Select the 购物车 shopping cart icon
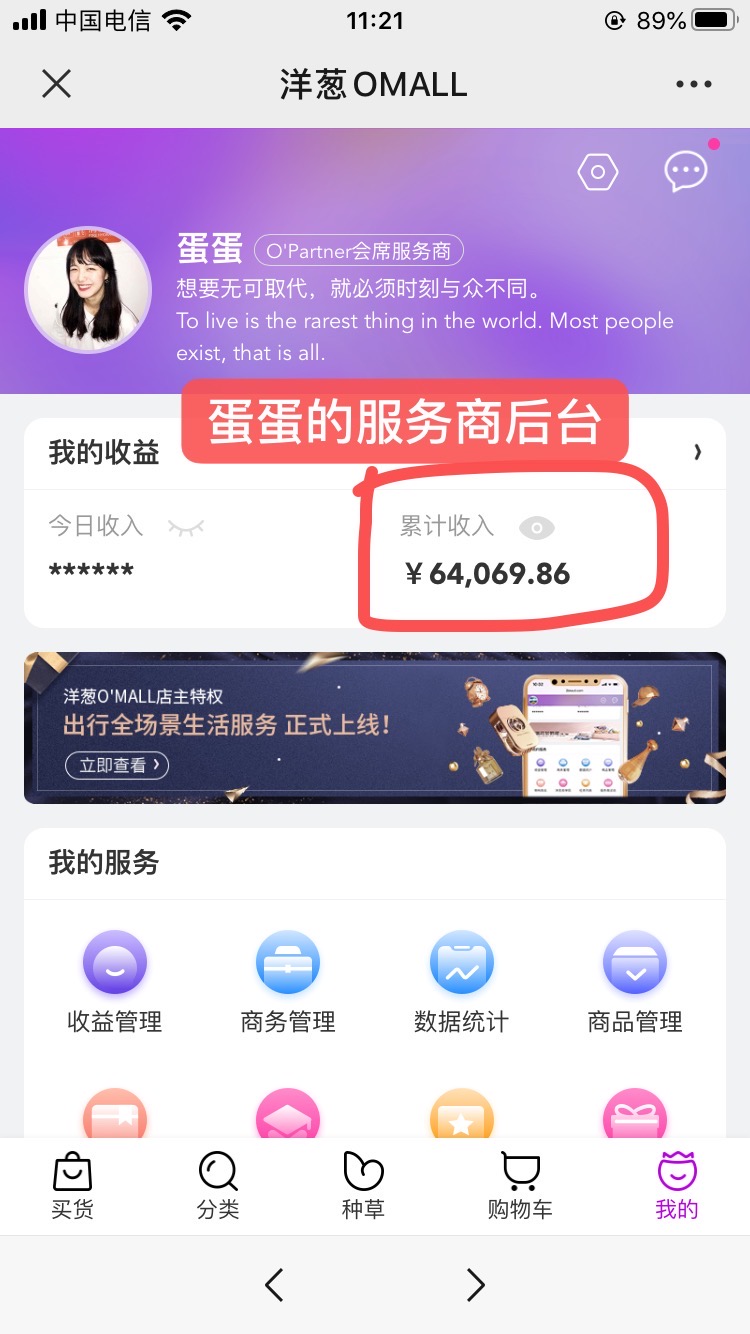 click(520, 1185)
